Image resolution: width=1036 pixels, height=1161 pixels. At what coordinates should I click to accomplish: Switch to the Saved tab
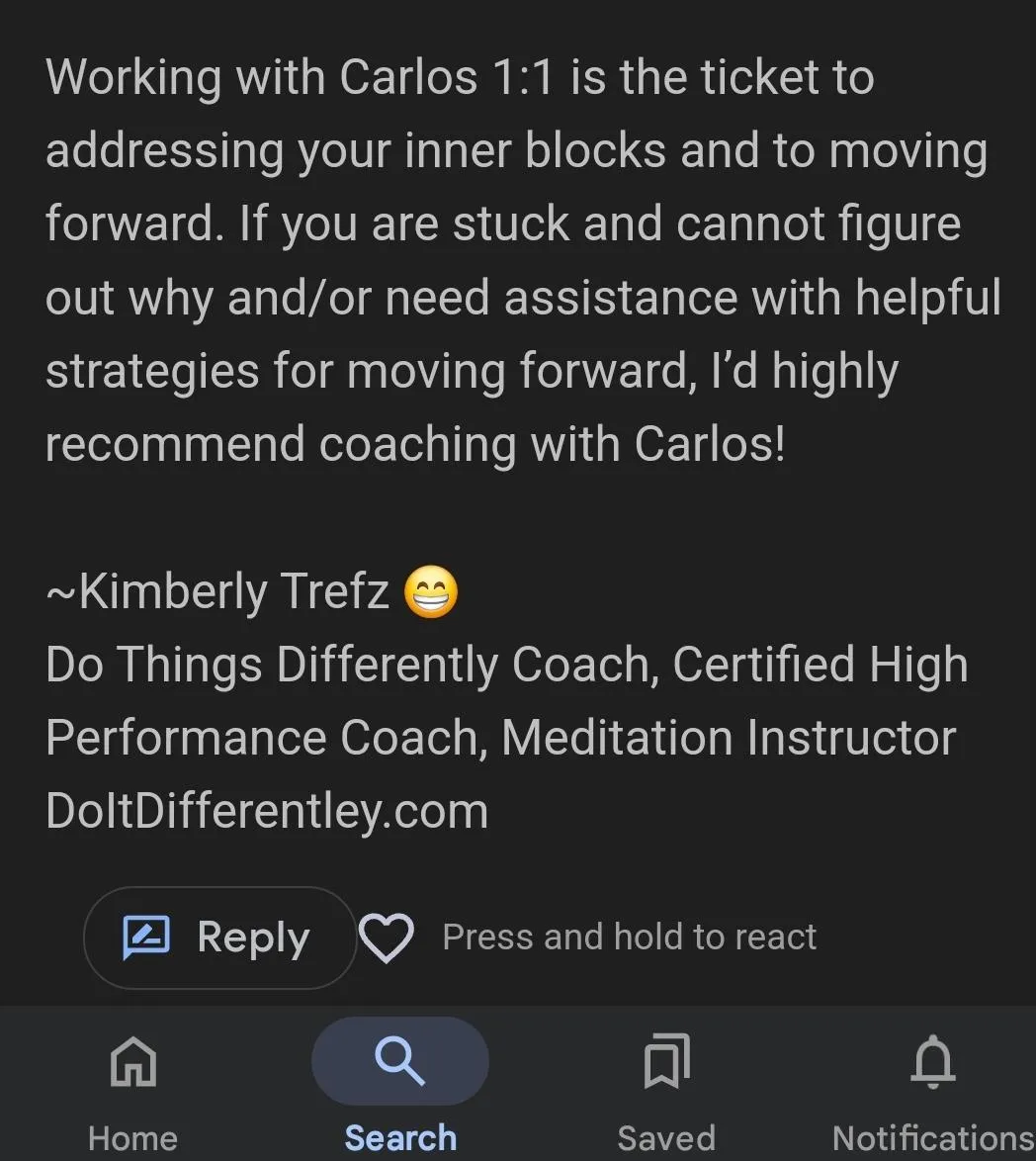pyautogui.click(x=665, y=1090)
